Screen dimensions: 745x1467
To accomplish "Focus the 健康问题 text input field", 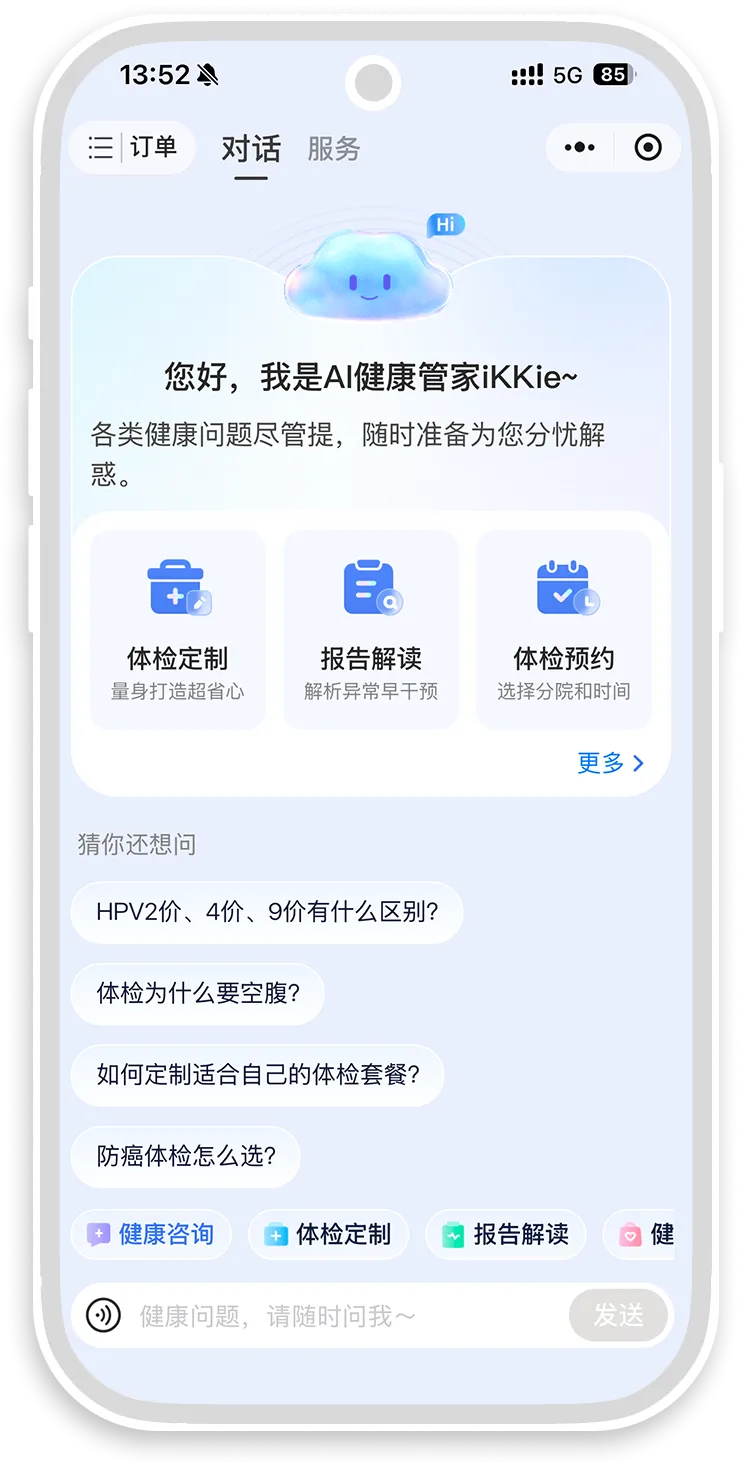I will click(340, 1316).
